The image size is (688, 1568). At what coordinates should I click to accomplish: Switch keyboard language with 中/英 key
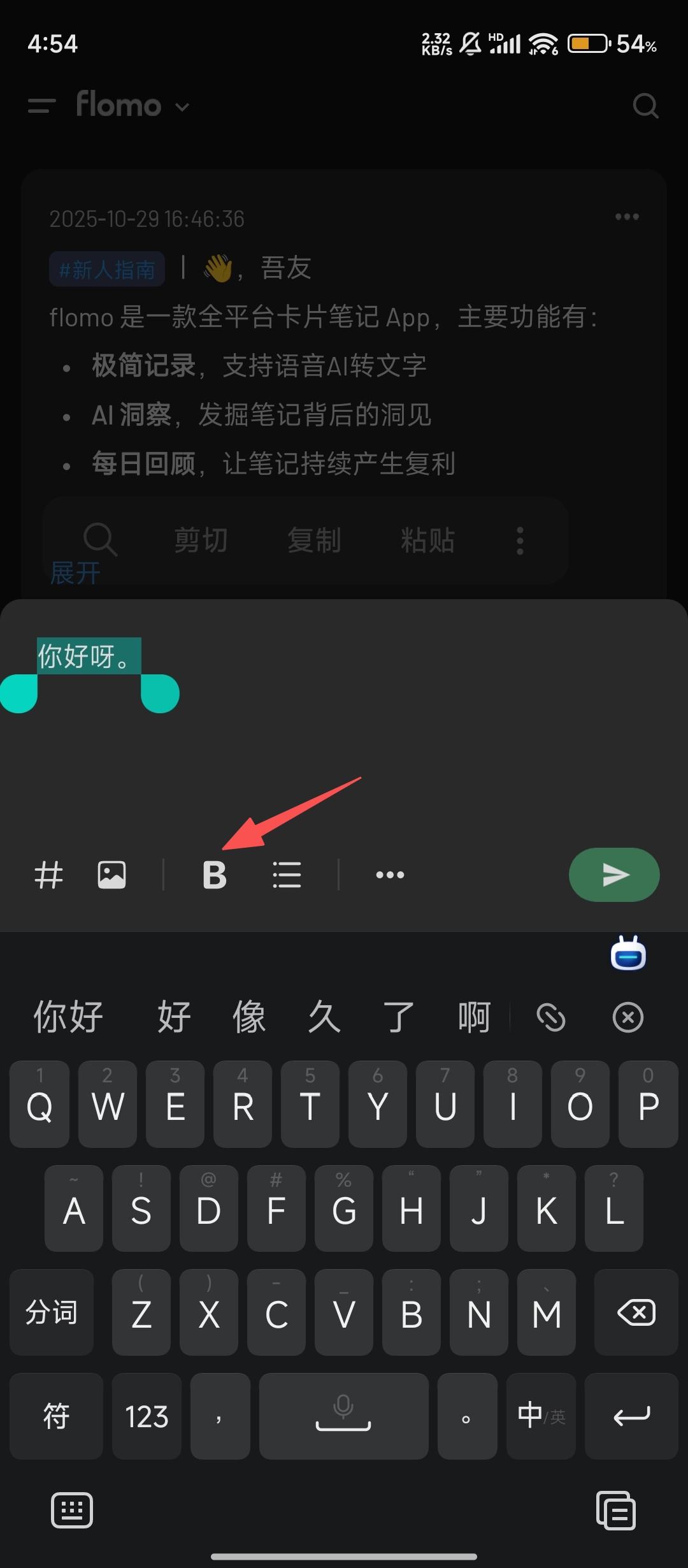pos(541,1416)
